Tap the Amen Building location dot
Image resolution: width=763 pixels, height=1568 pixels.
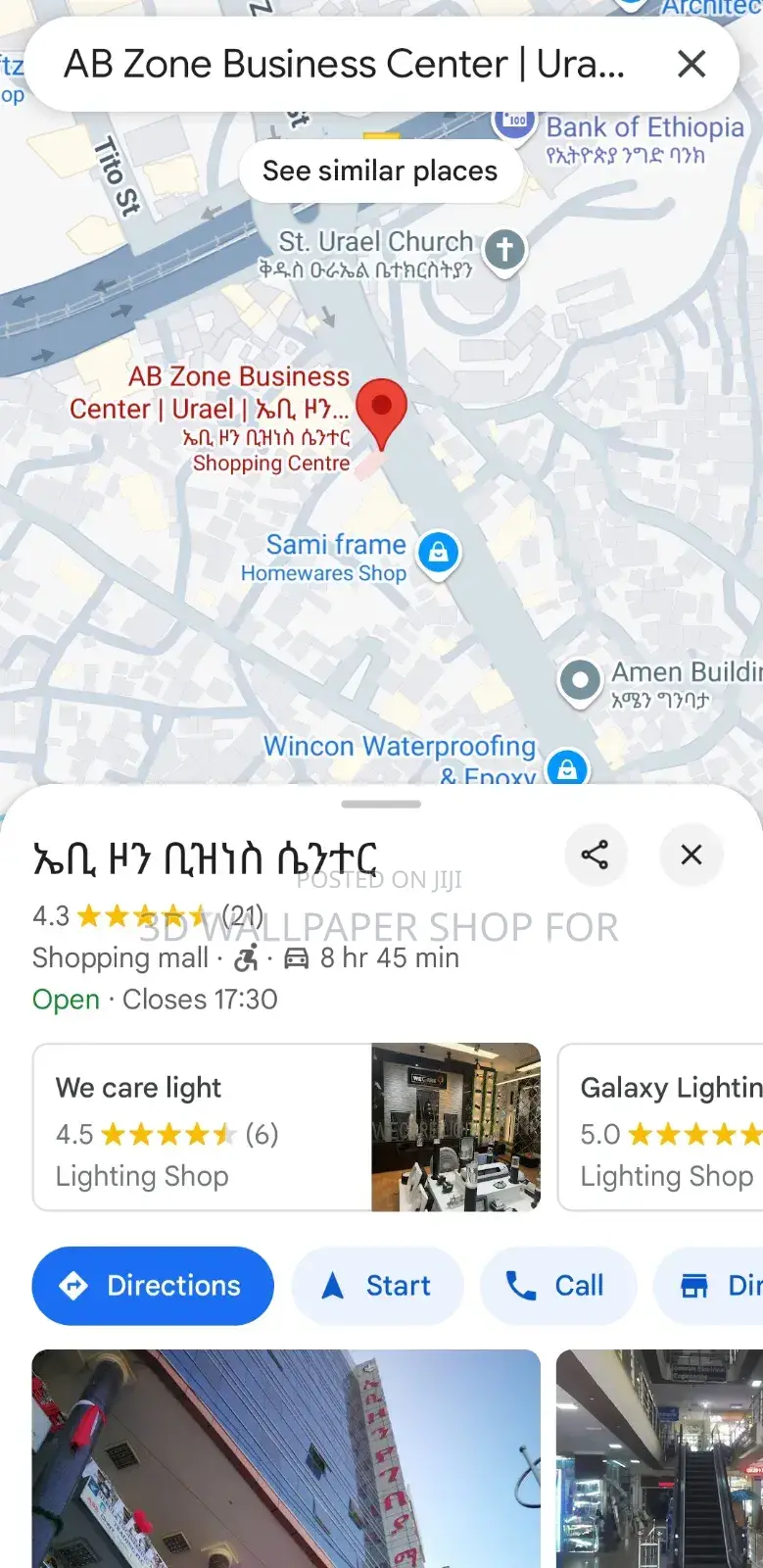pos(580,680)
